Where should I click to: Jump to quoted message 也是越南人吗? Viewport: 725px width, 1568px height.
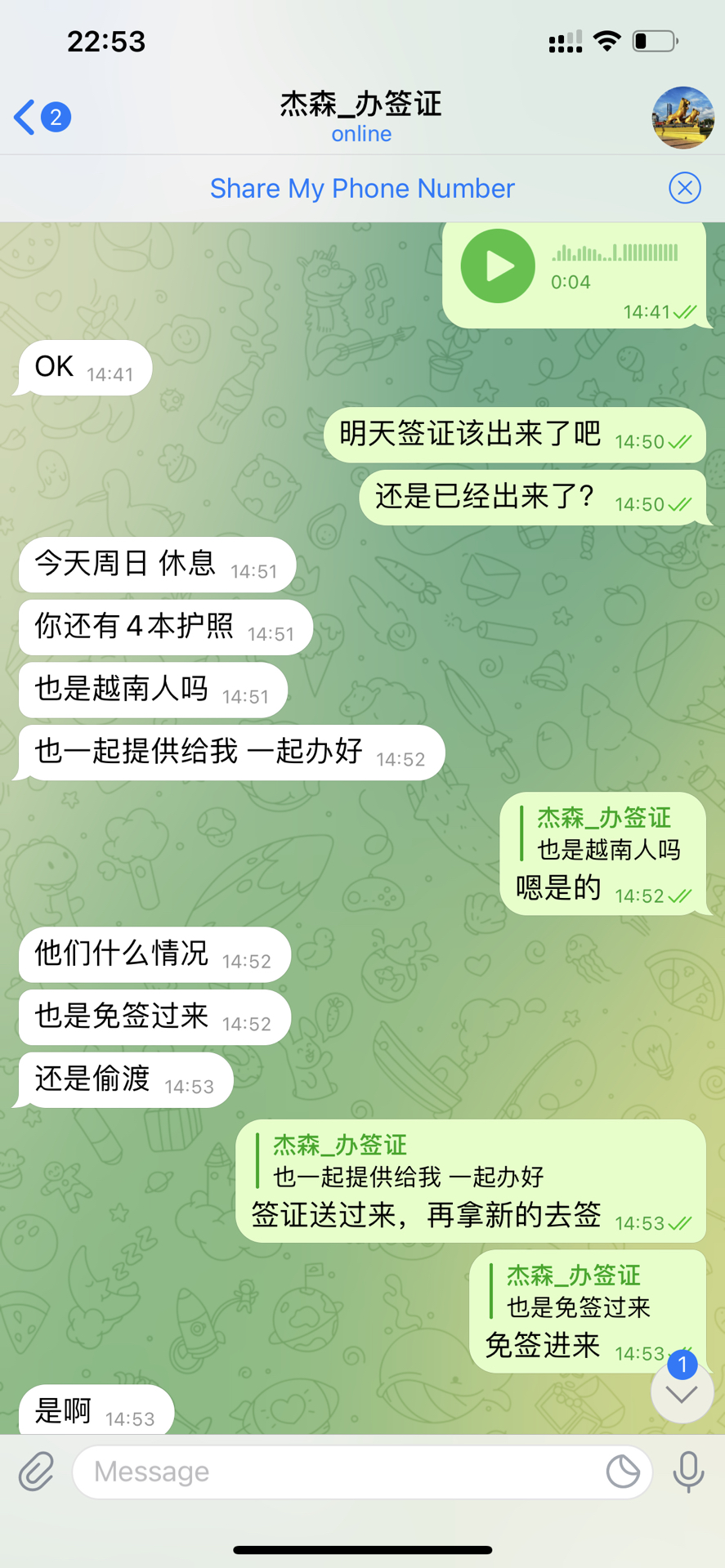608,834
